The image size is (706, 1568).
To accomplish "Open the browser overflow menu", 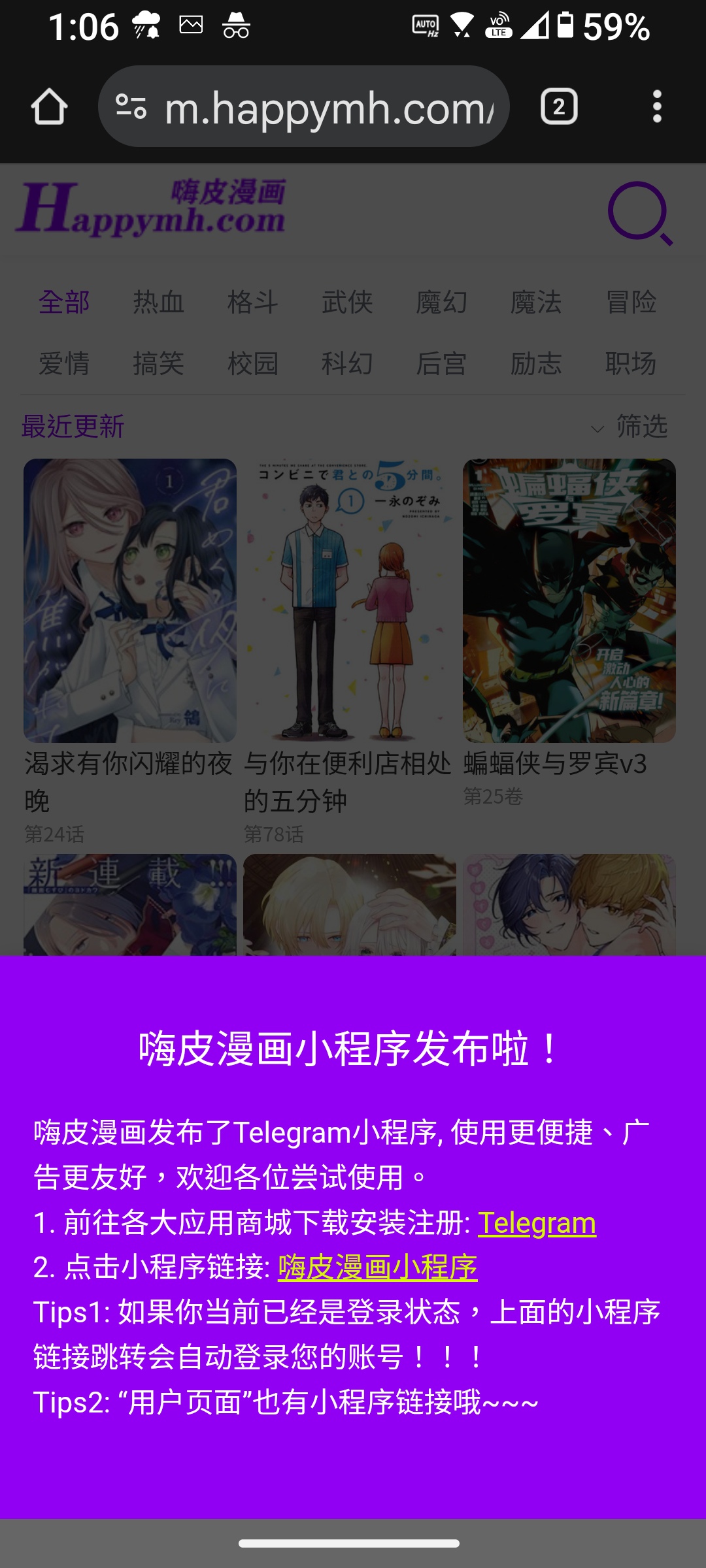I will (657, 106).
